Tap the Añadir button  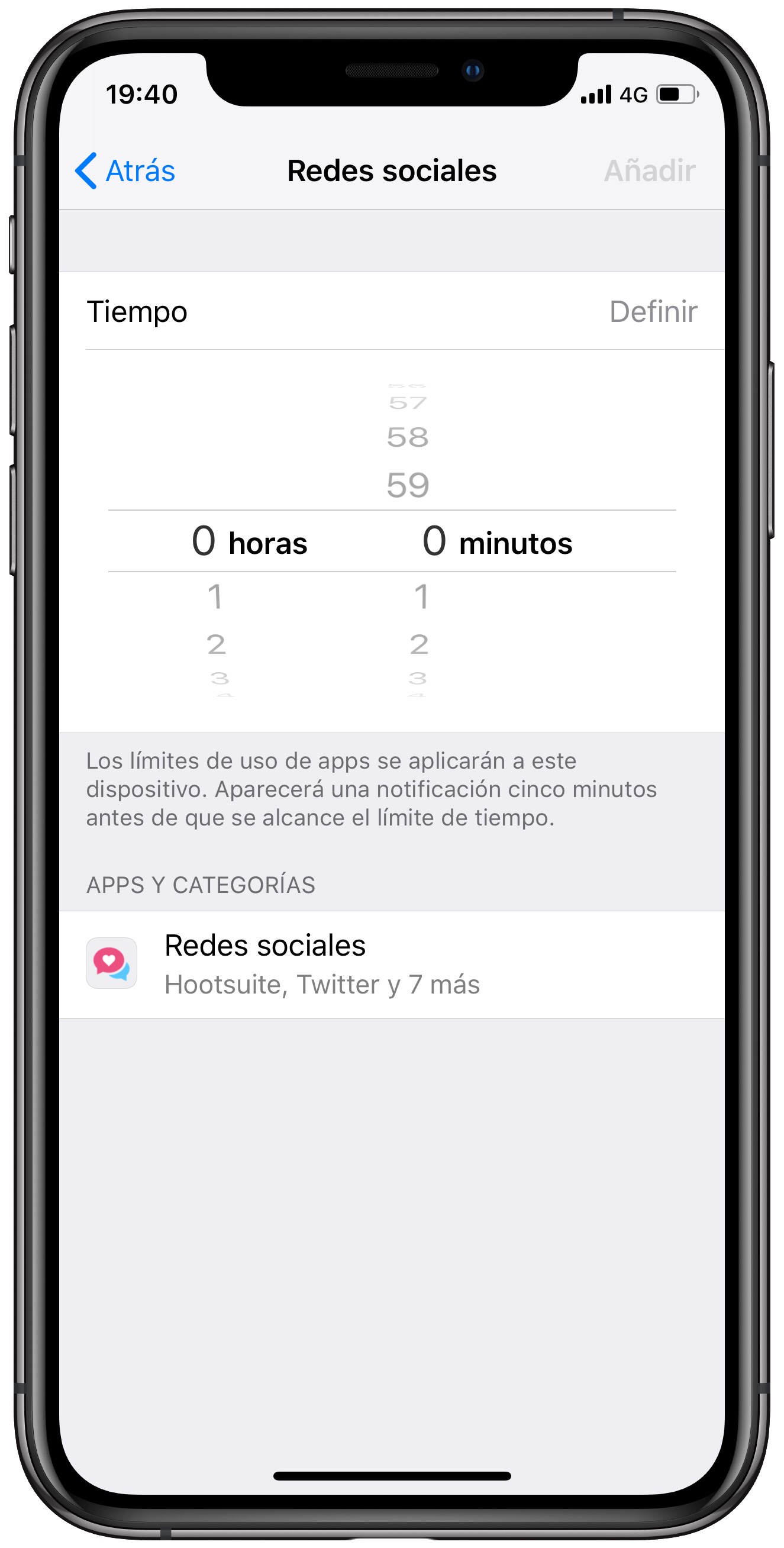click(650, 170)
